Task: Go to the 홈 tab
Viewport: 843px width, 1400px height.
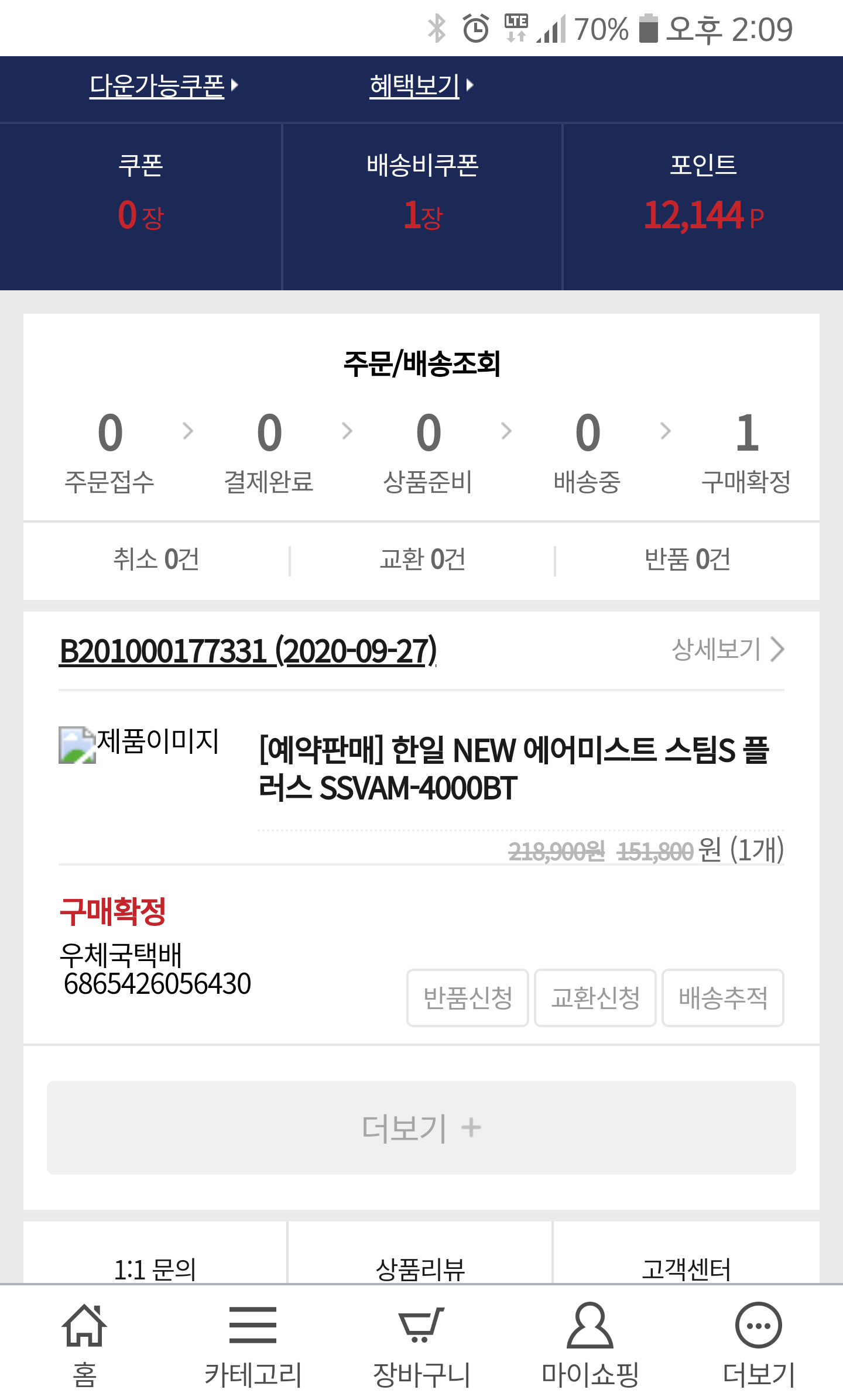Action: tap(84, 1345)
